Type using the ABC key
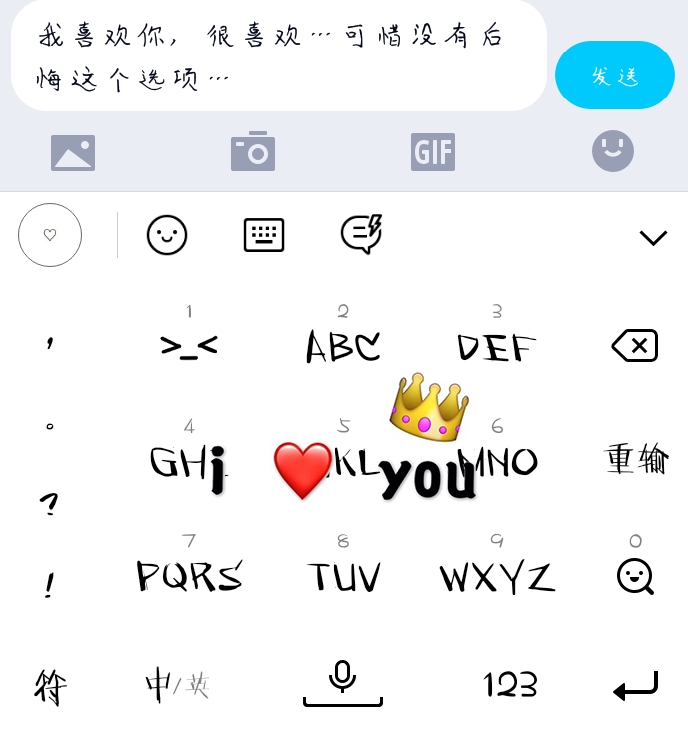 click(x=343, y=338)
